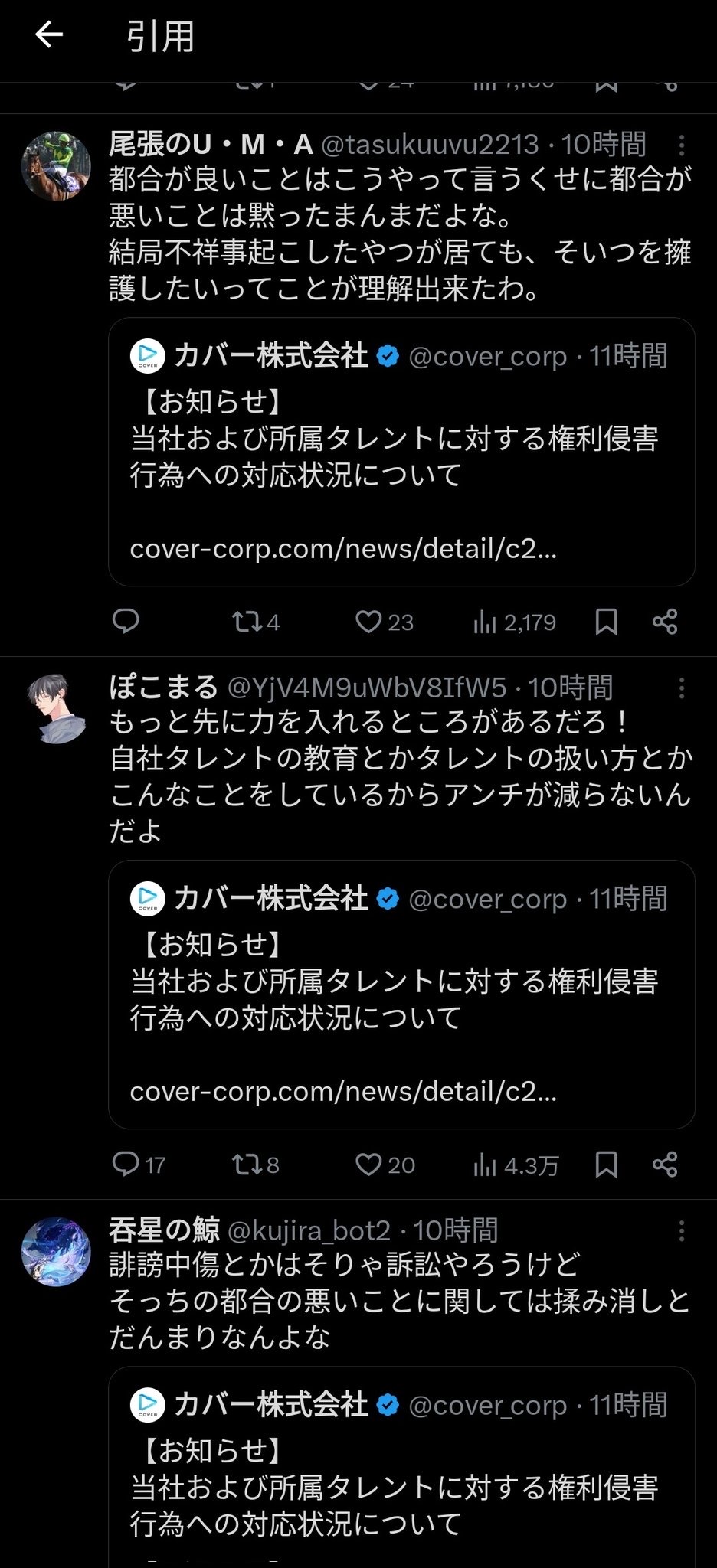Share ぽこまる's post

pyautogui.click(x=665, y=1164)
